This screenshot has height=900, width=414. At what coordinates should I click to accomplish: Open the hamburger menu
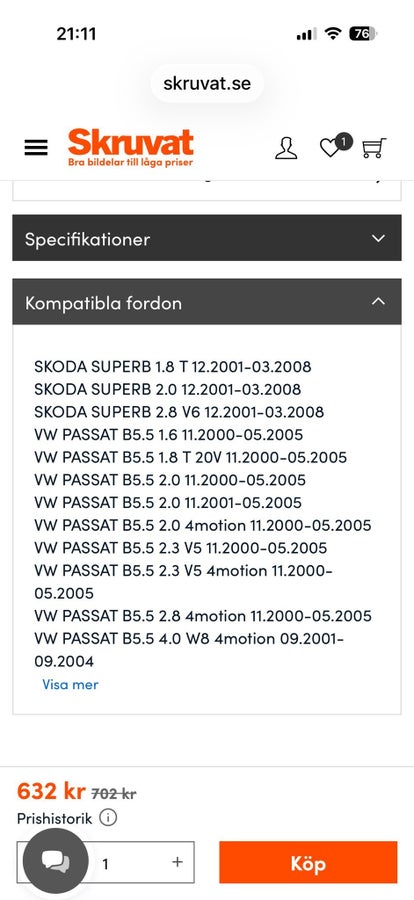coord(36,148)
